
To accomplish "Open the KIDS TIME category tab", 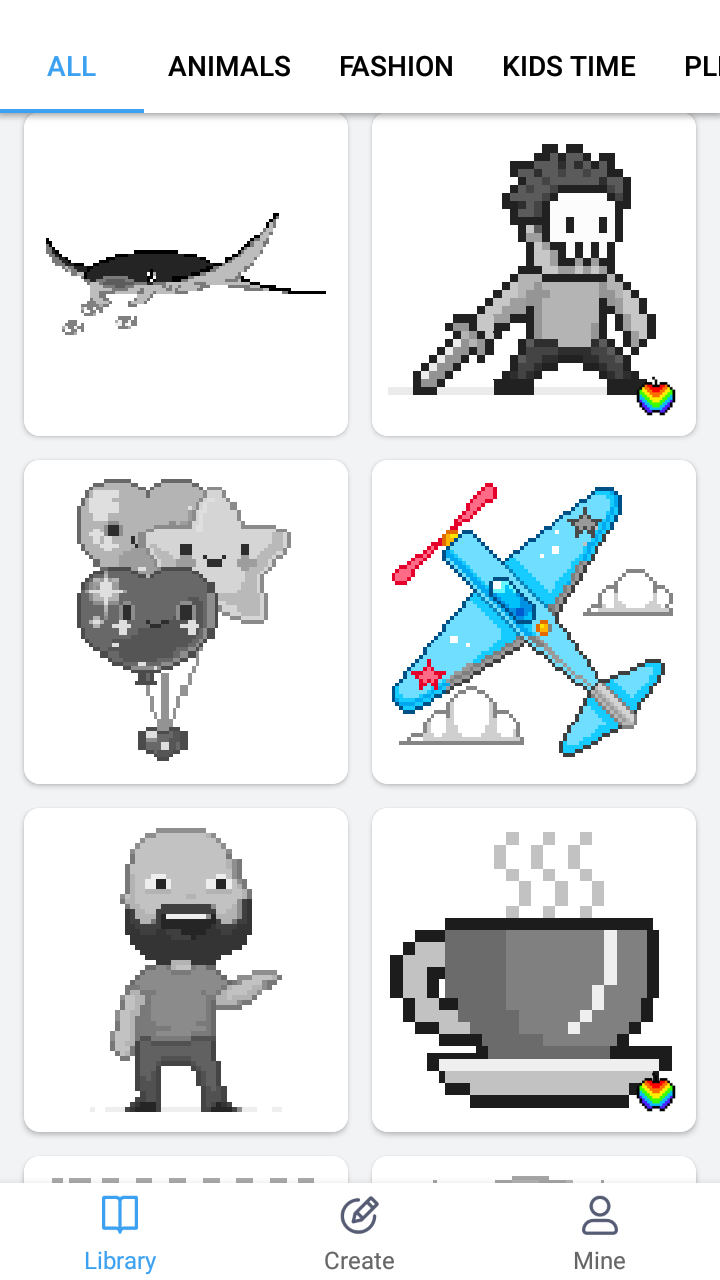I will [569, 67].
